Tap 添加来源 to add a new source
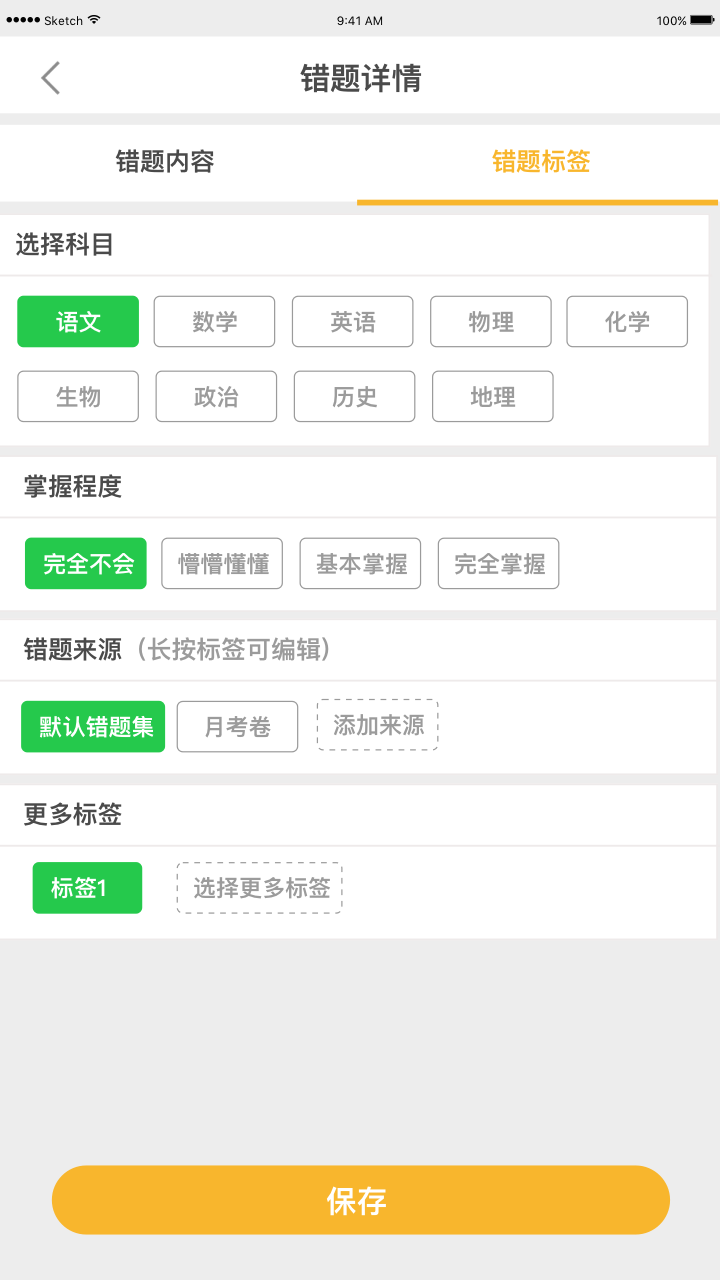The width and height of the screenshot is (720, 1280). (377, 725)
